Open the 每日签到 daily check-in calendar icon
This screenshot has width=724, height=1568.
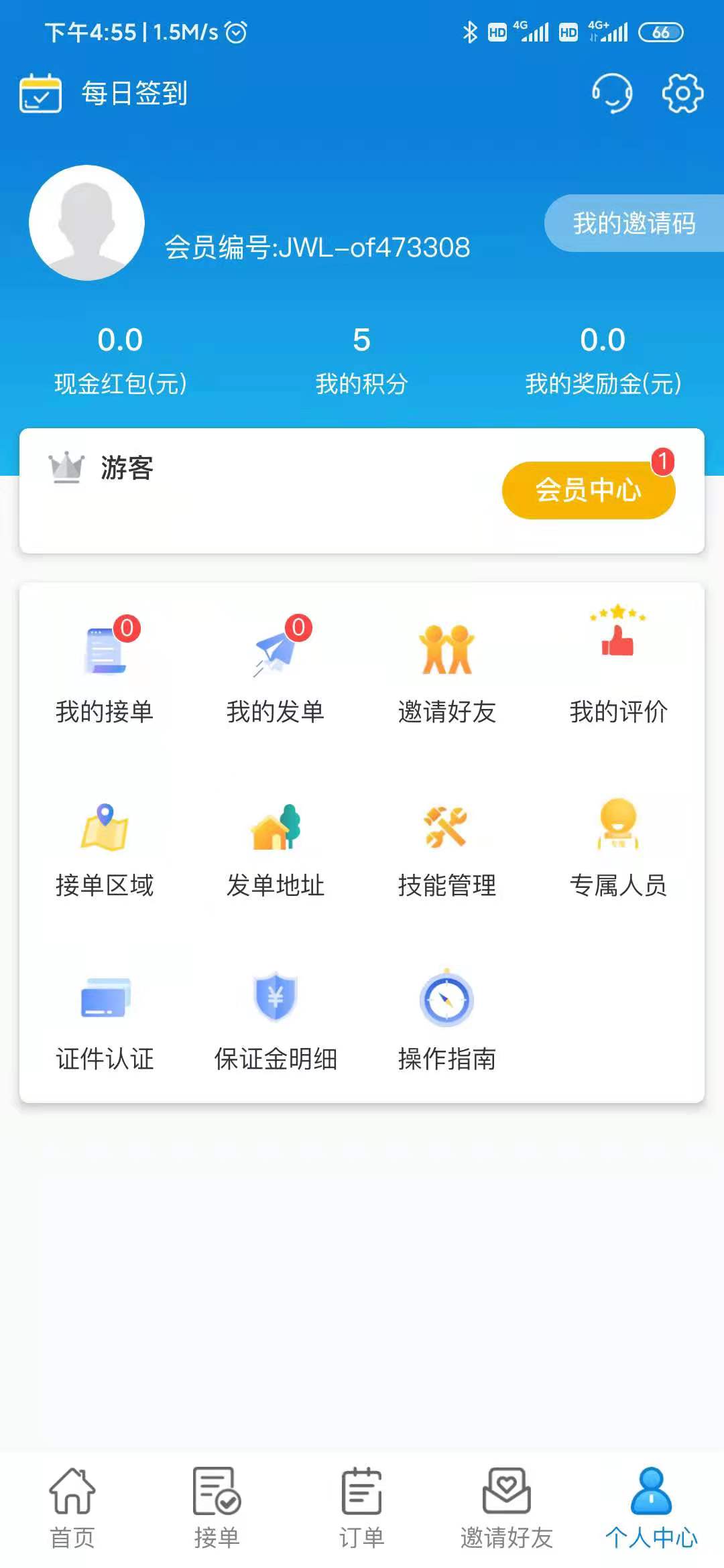(x=40, y=93)
